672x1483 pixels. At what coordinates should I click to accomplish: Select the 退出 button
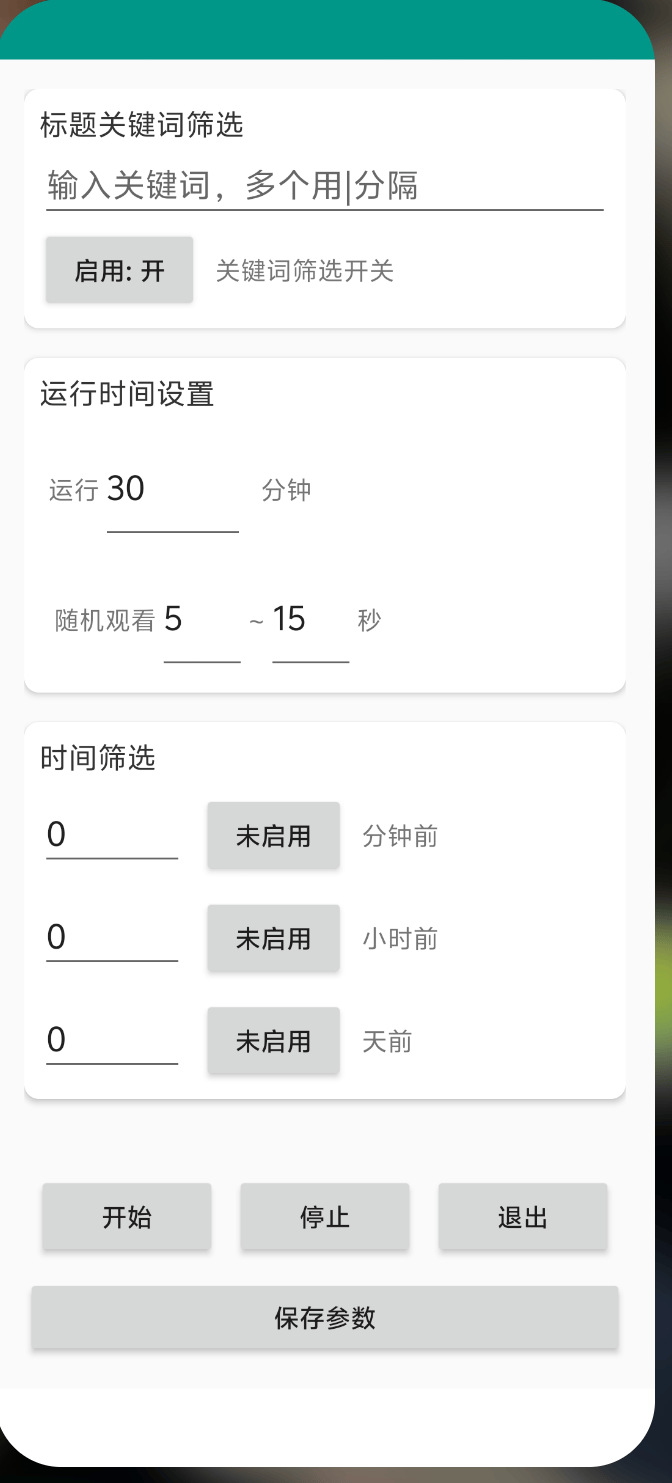tap(522, 1217)
